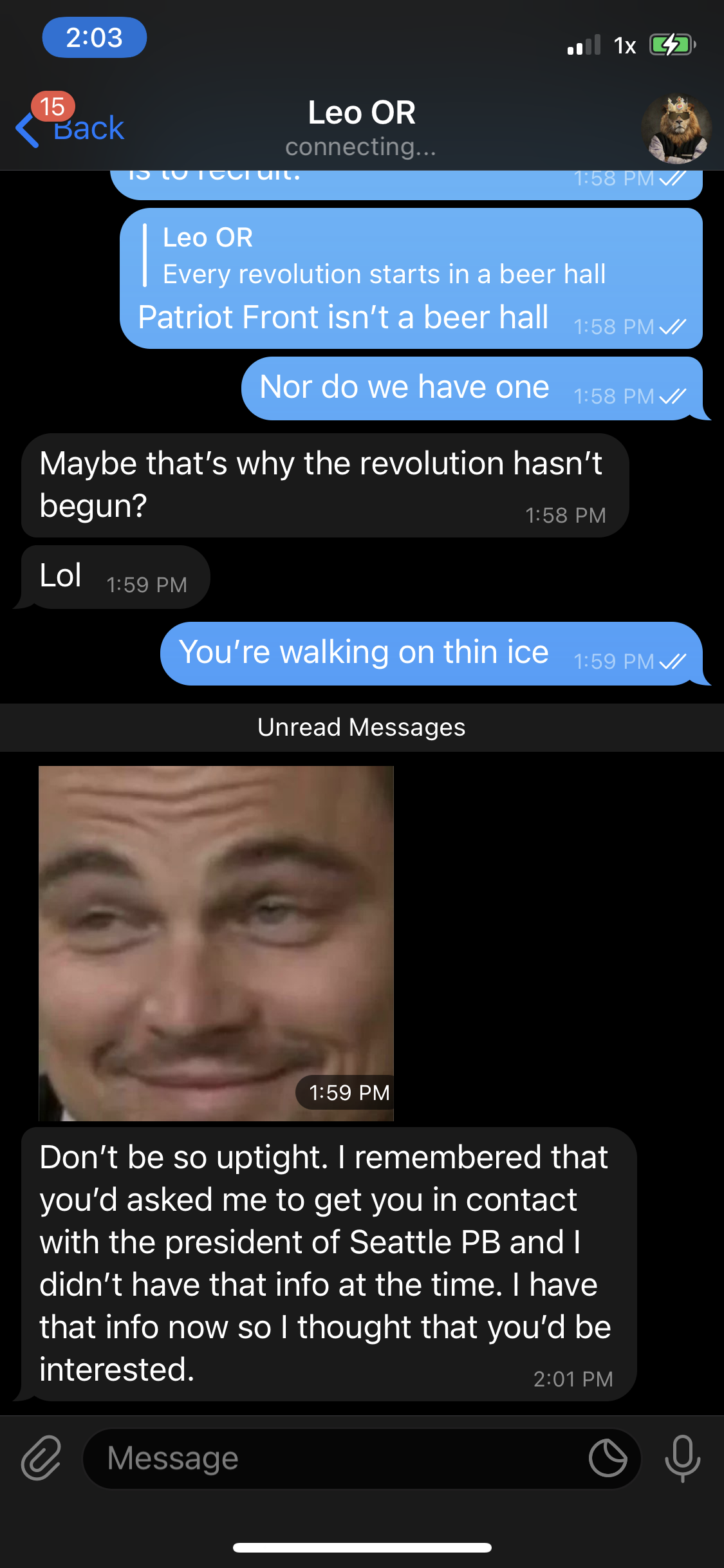Viewport: 724px width, 1568px height.
Task: Open Leo OR's profile avatar
Action: tap(676, 129)
